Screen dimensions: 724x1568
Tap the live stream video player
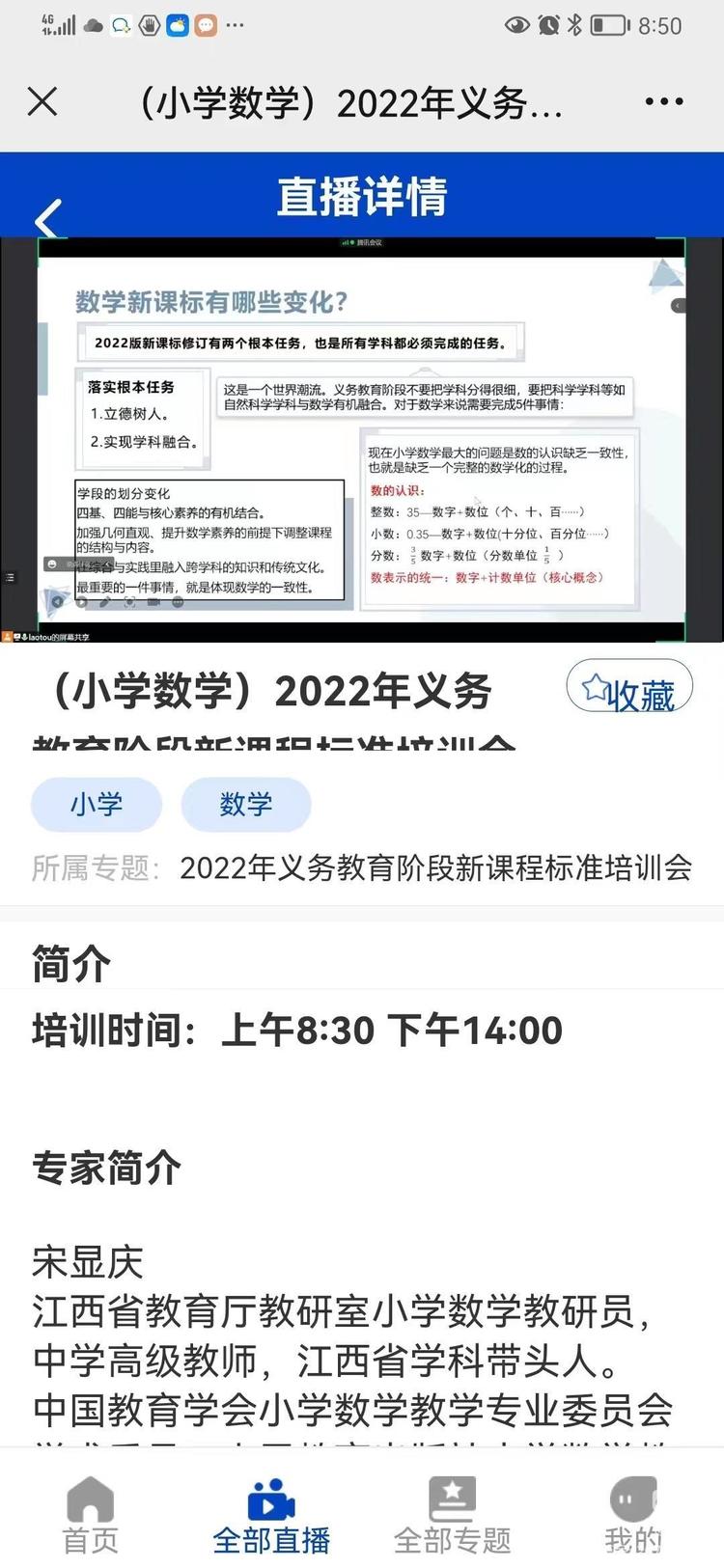[362, 439]
